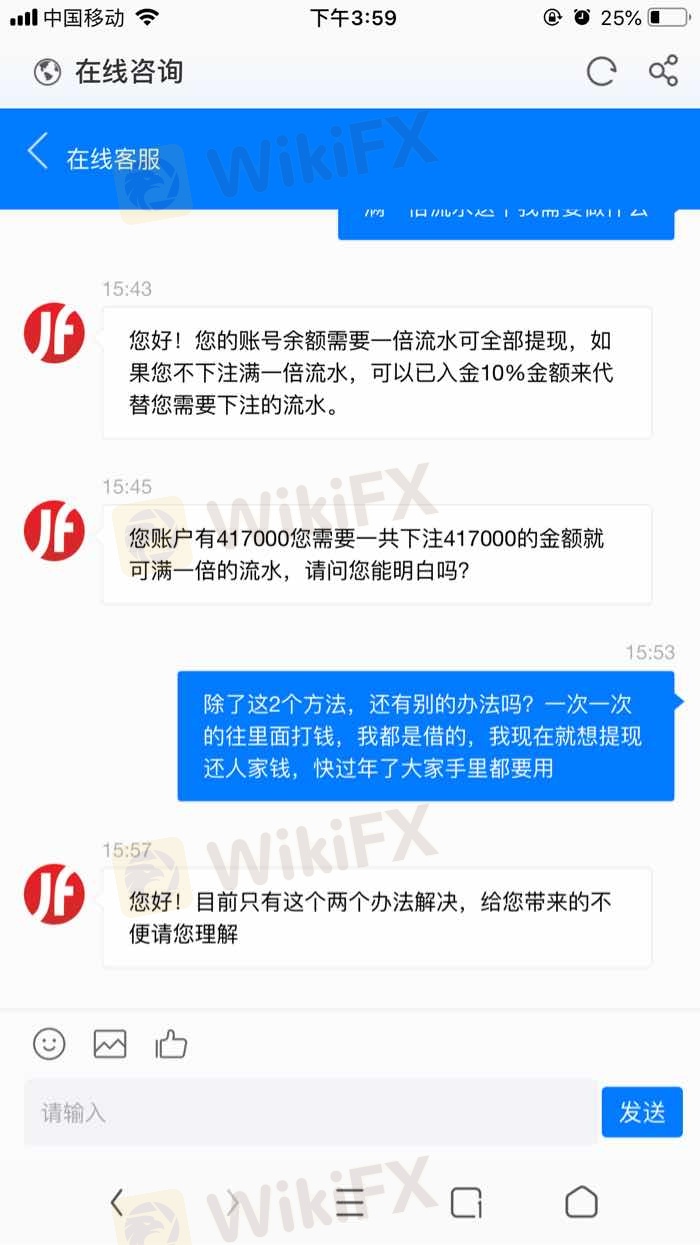Go to the browser home page
The image size is (700, 1245).
click(x=581, y=1202)
